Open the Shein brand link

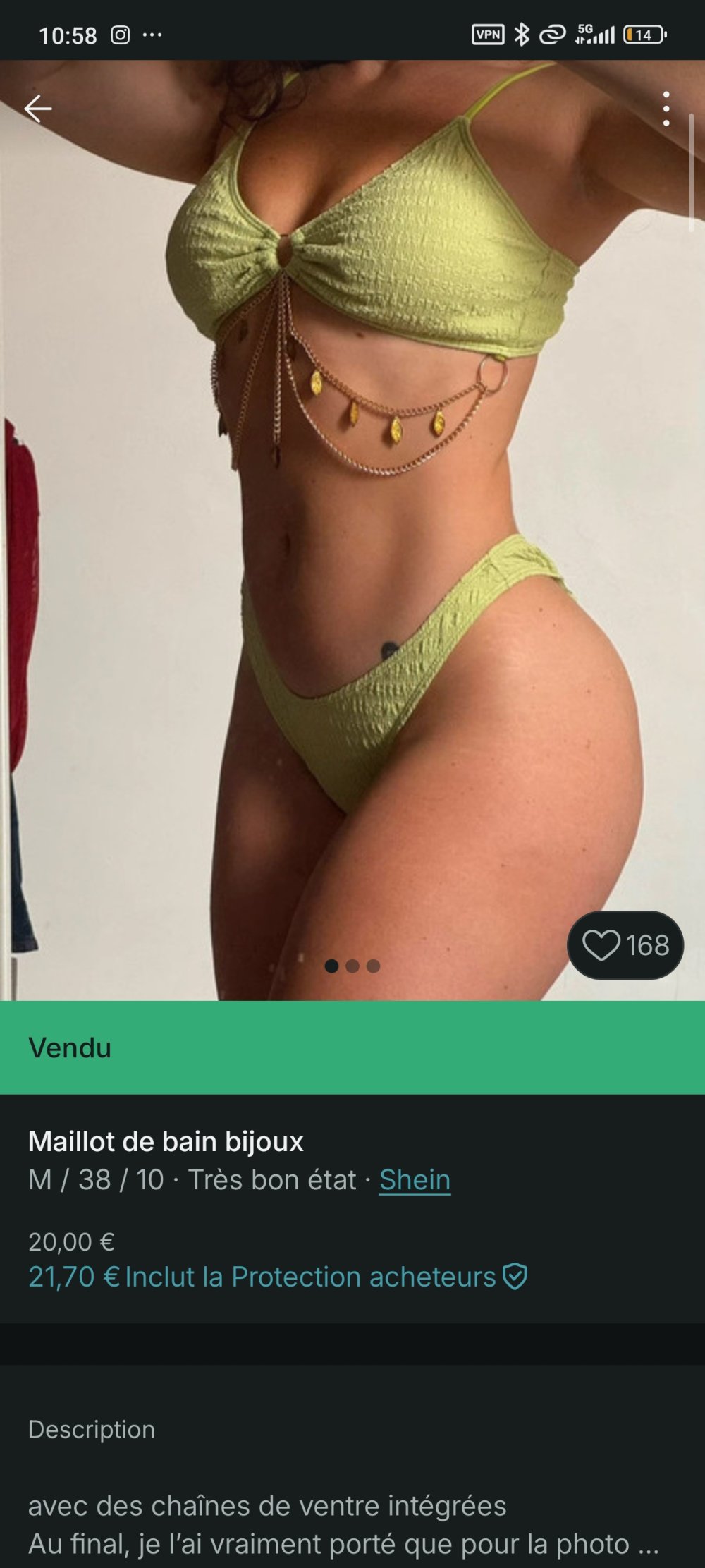click(x=415, y=1180)
